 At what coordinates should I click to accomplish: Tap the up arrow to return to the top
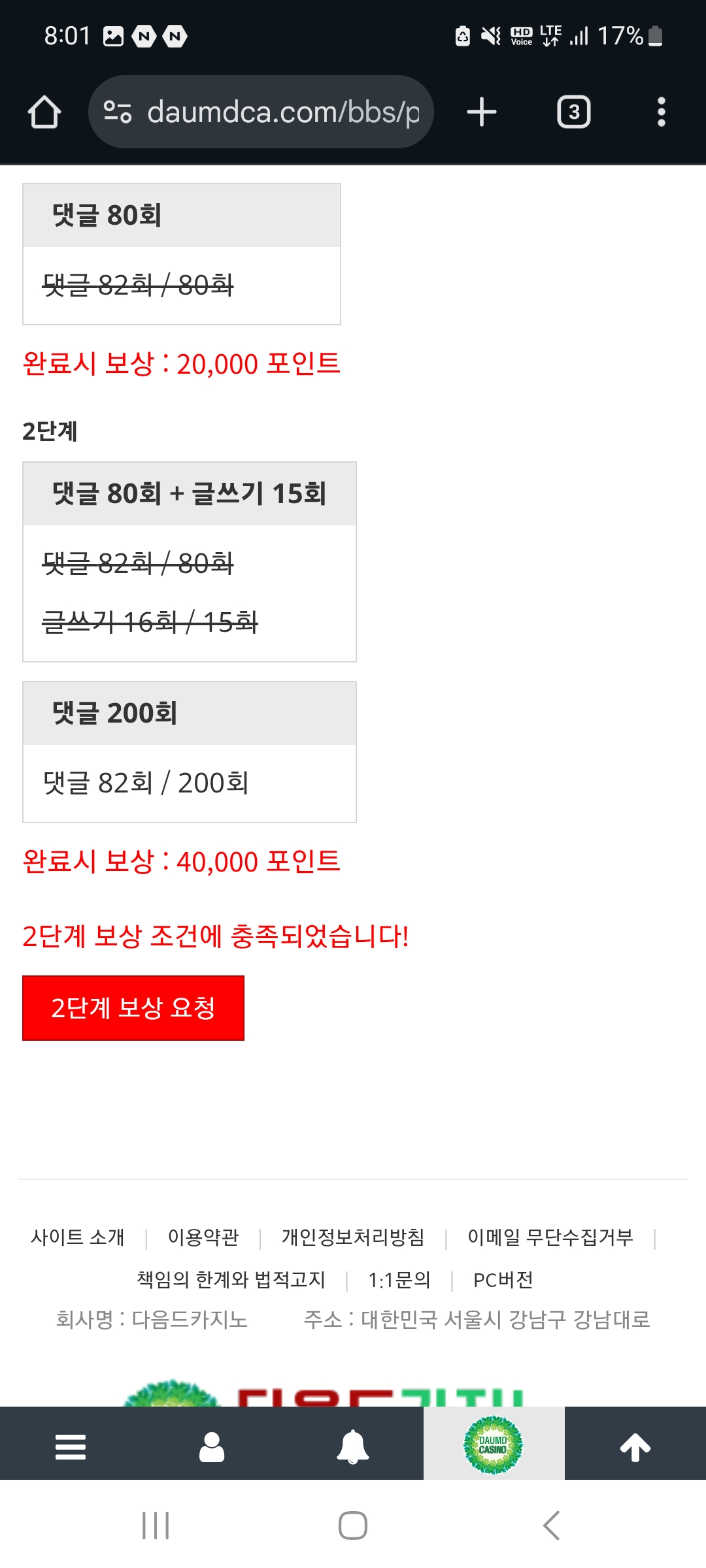(635, 1447)
